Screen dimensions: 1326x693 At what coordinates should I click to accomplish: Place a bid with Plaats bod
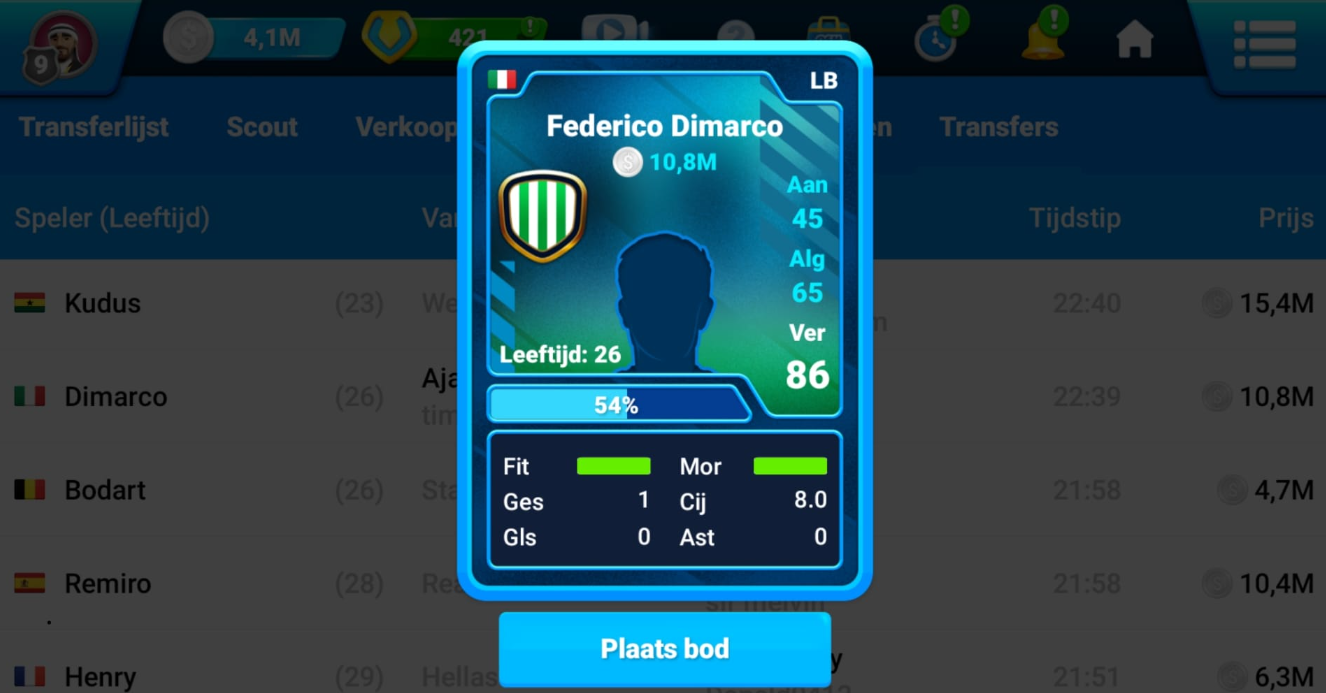tap(664, 649)
